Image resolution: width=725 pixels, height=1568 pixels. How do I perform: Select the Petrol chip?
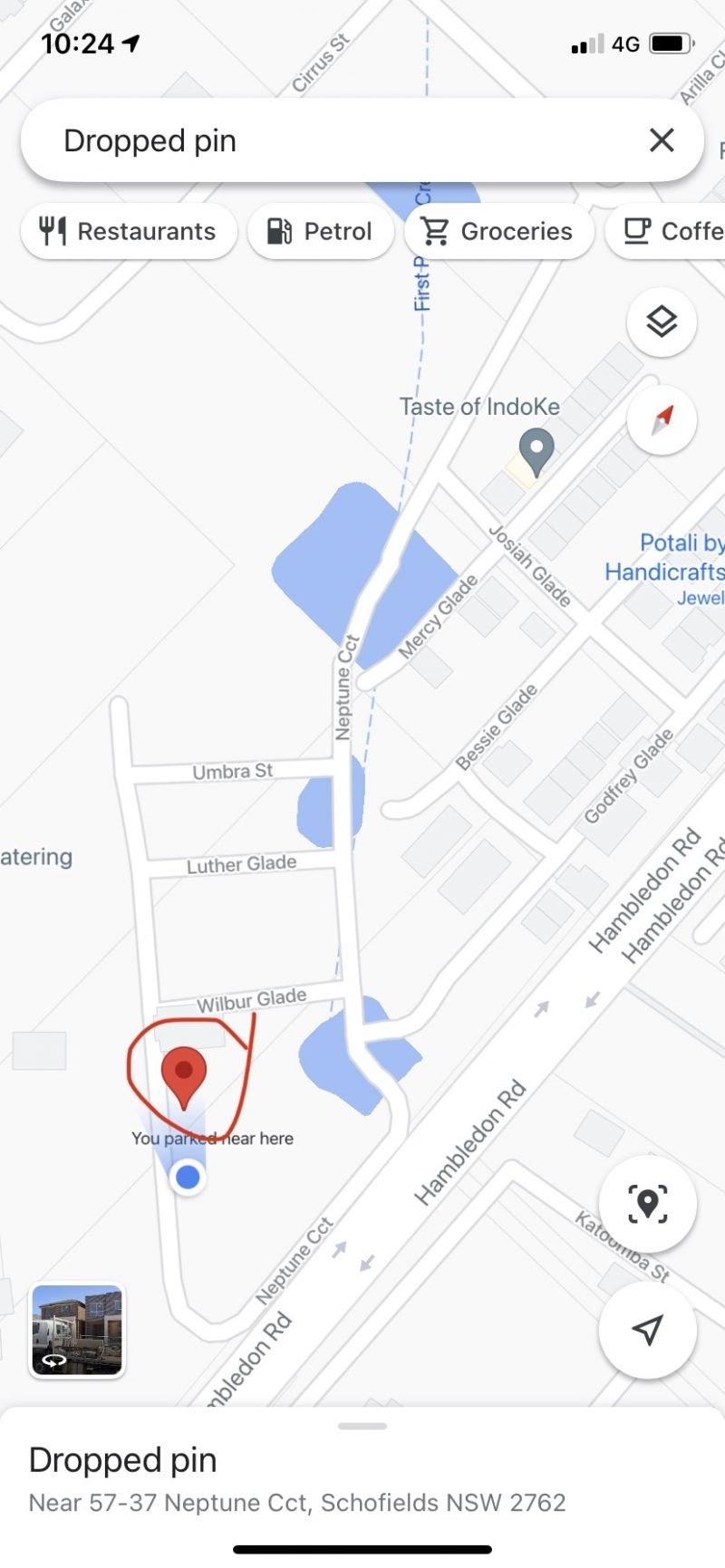click(321, 232)
